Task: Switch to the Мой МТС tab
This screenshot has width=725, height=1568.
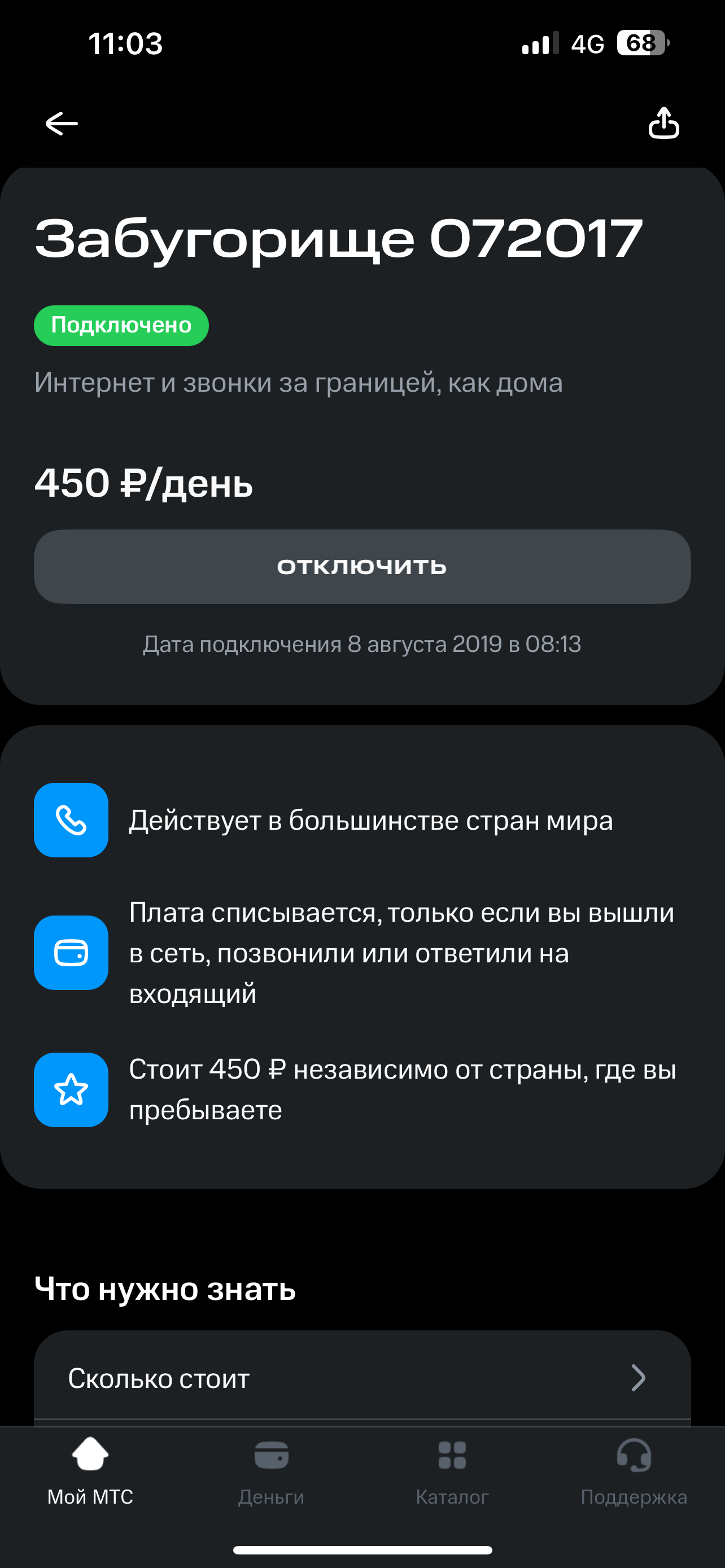Action: coord(90,1470)
